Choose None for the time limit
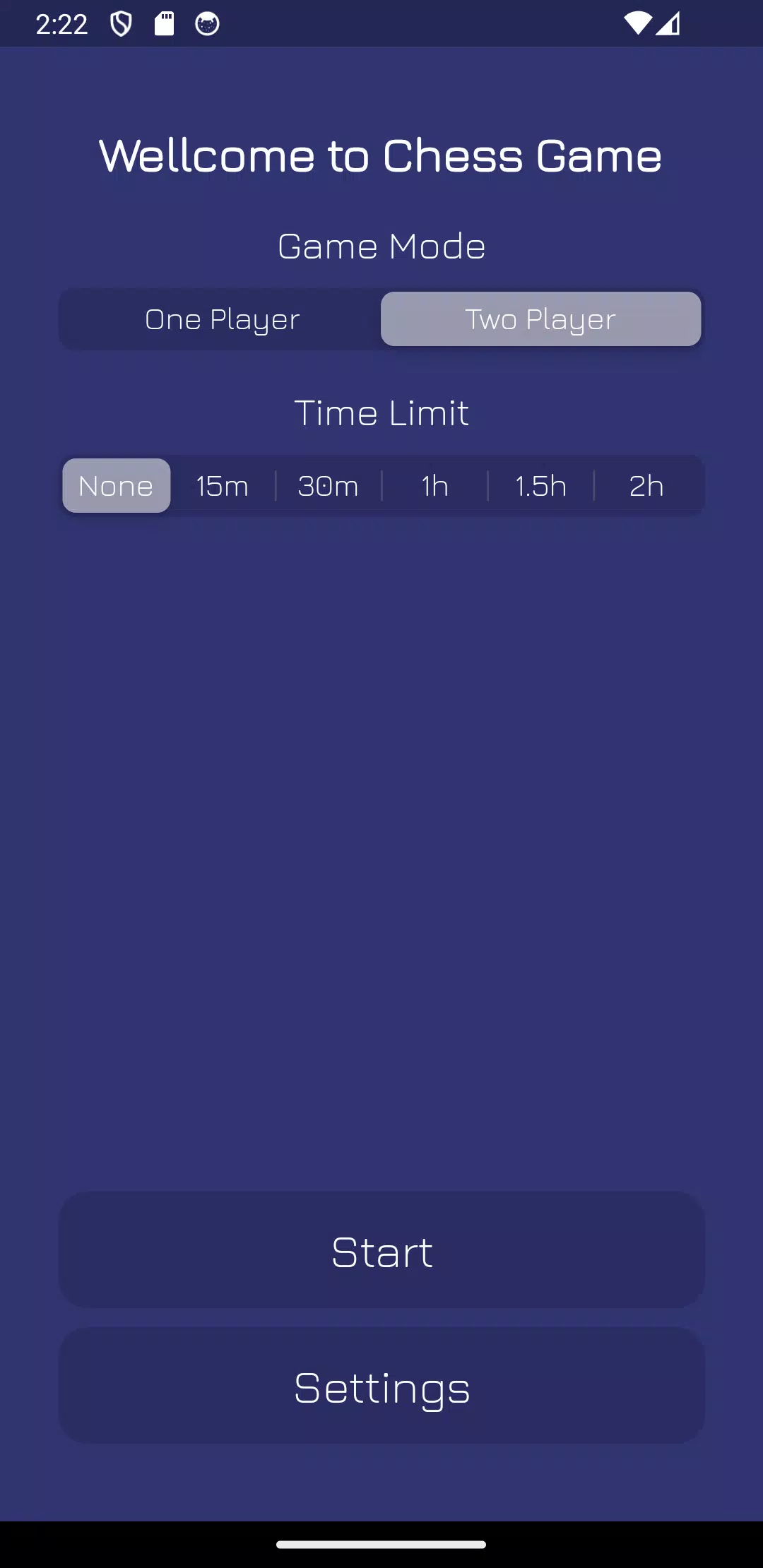The width and height of the screenshot is (763, 1568). coord(117,486)
